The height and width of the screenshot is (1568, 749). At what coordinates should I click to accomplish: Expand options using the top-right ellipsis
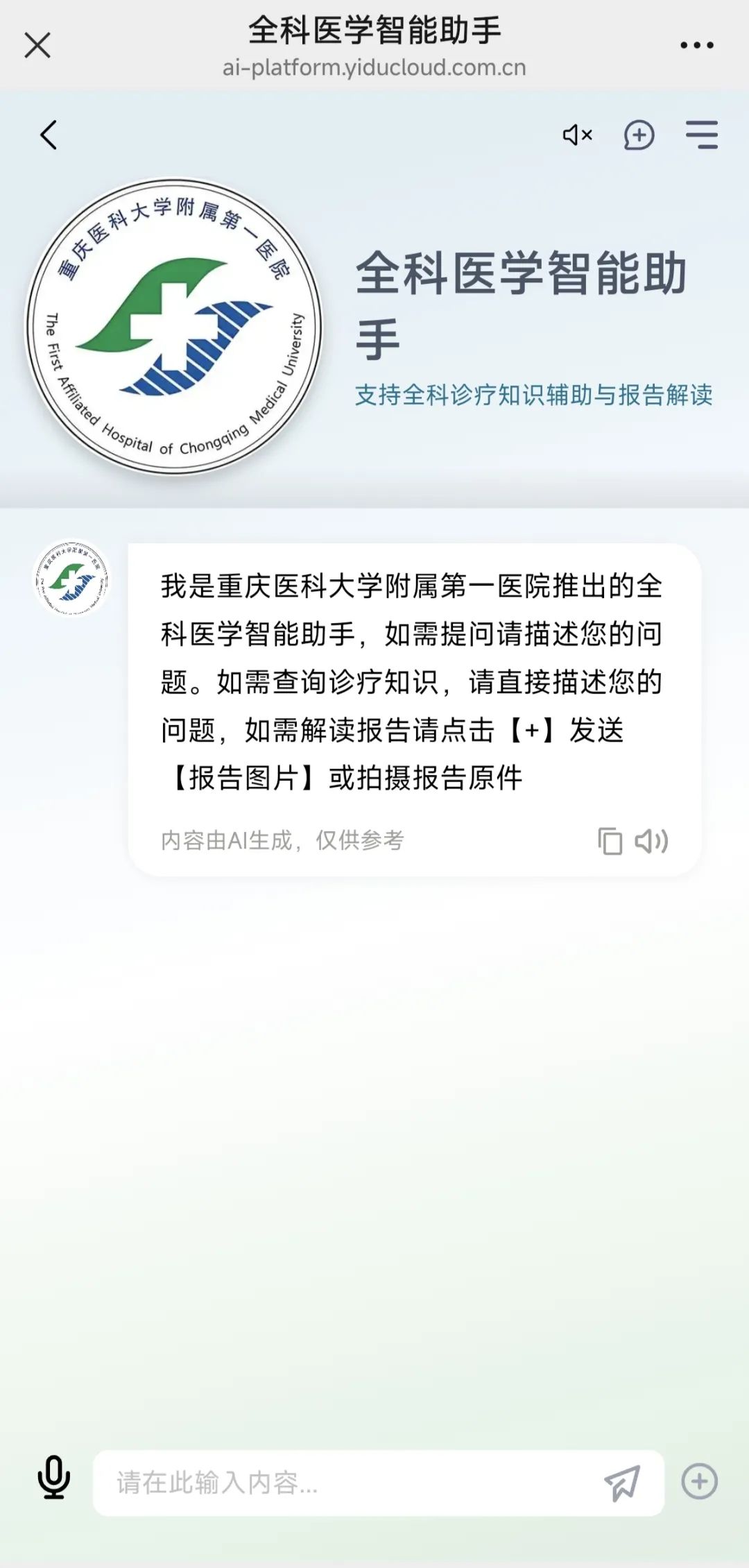point(696,45)
